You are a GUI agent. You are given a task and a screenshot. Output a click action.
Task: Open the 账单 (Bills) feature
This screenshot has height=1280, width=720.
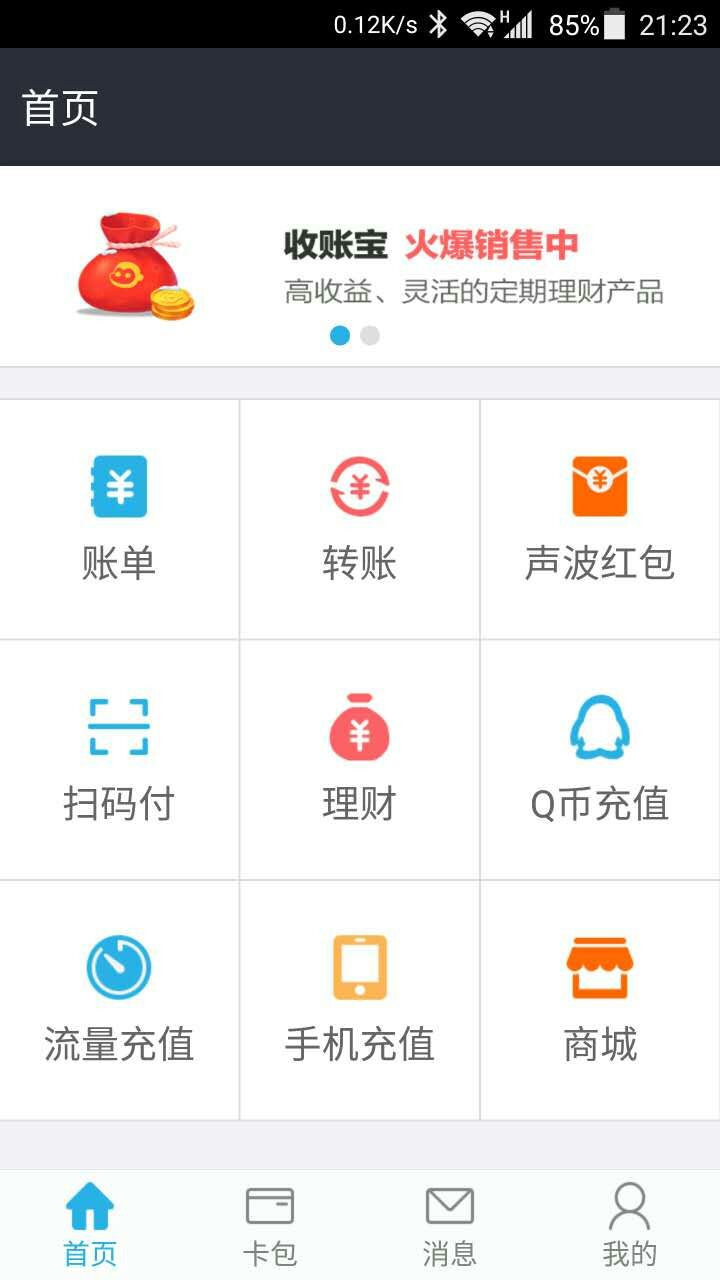118,519
